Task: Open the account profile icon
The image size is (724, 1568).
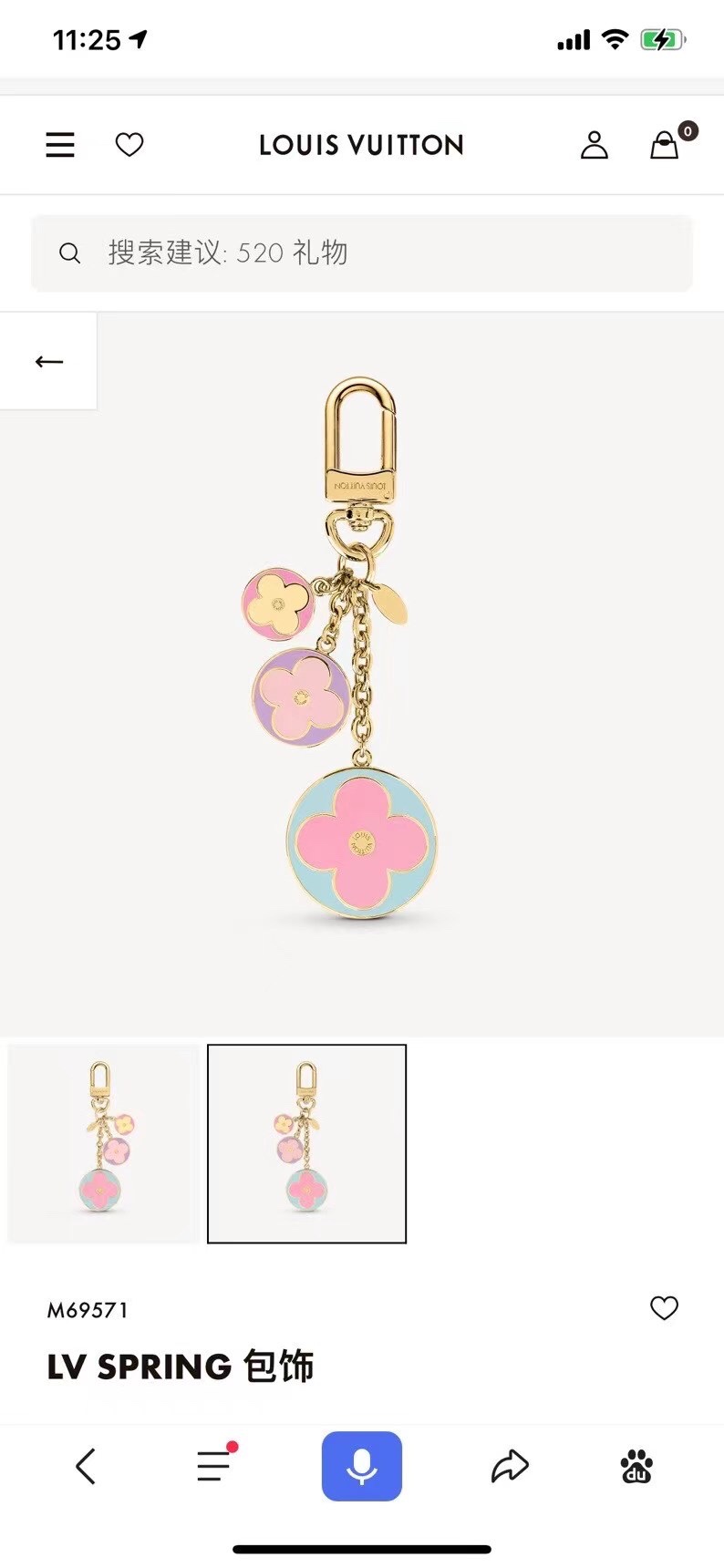Action: [595, 145]
